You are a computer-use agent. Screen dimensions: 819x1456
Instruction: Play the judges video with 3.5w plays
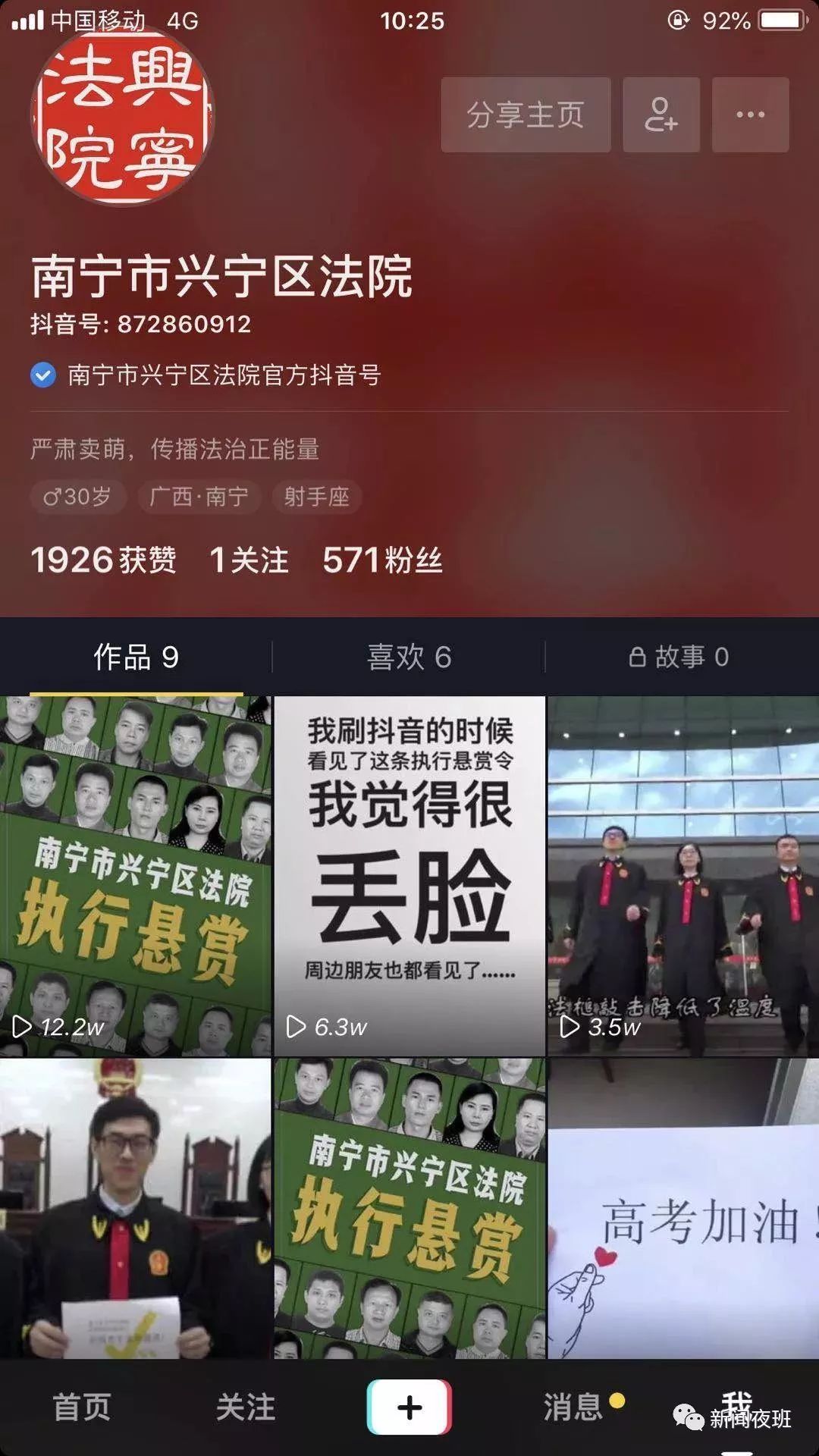click(683, 876)
